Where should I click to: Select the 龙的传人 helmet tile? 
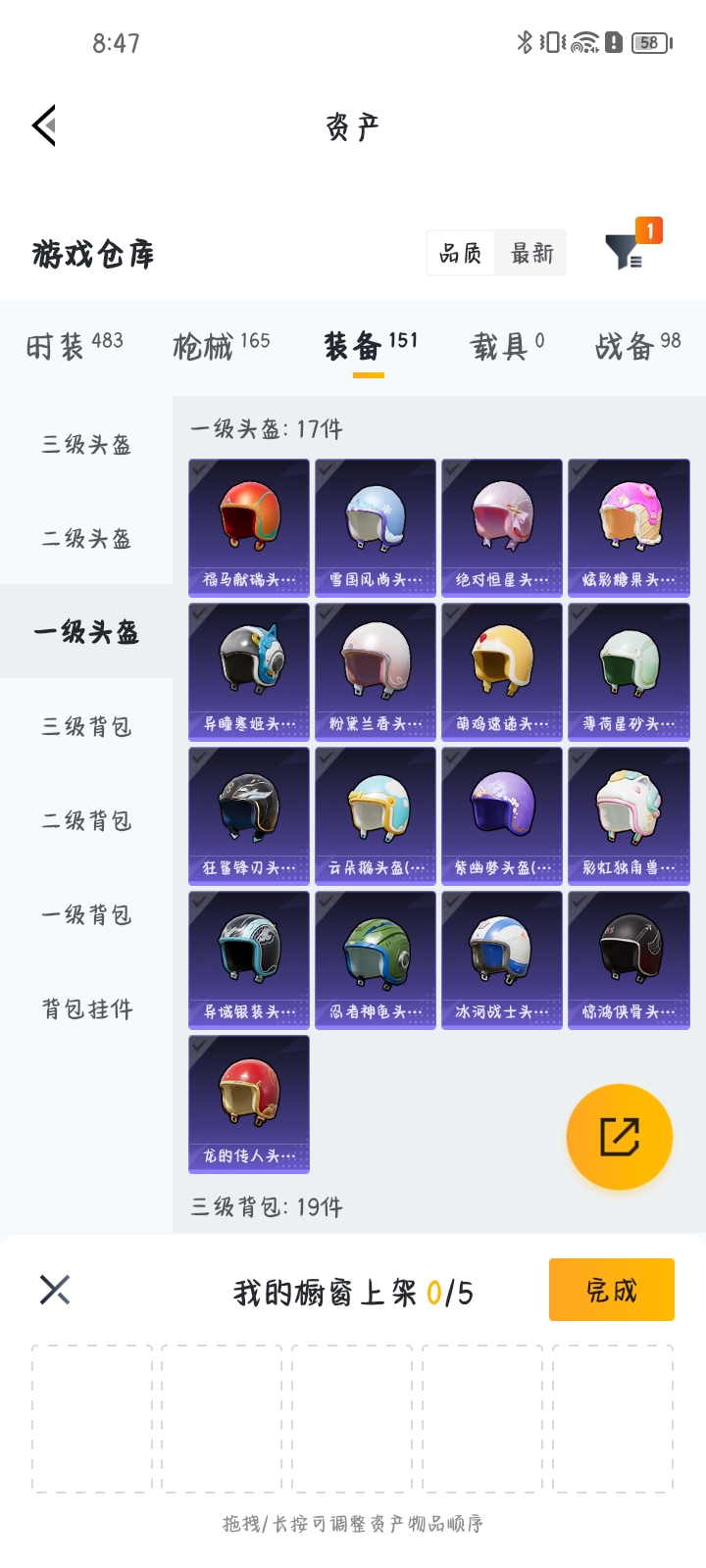click(x=249, y=1103)
